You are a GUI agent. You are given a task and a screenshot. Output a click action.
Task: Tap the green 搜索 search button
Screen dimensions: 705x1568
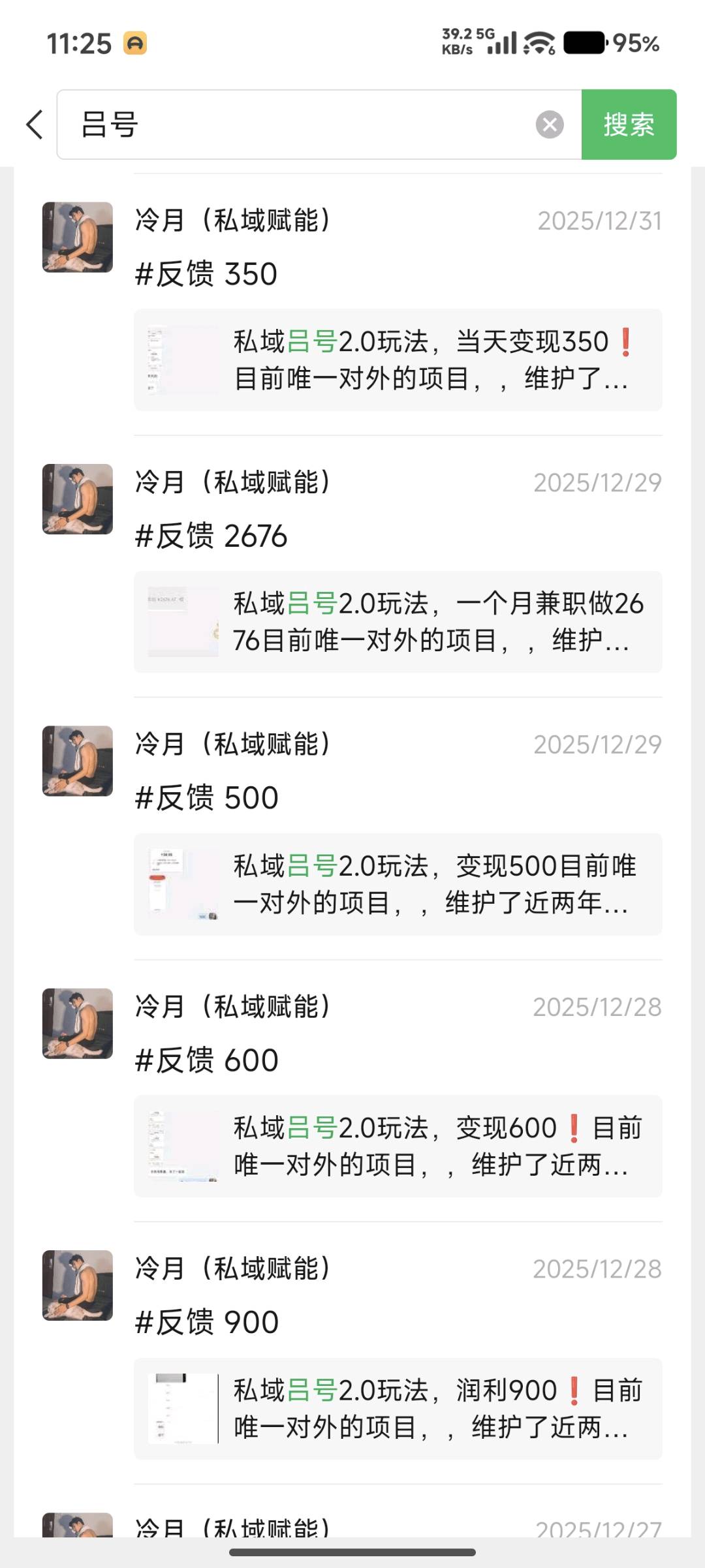click(x=629, y=125)
